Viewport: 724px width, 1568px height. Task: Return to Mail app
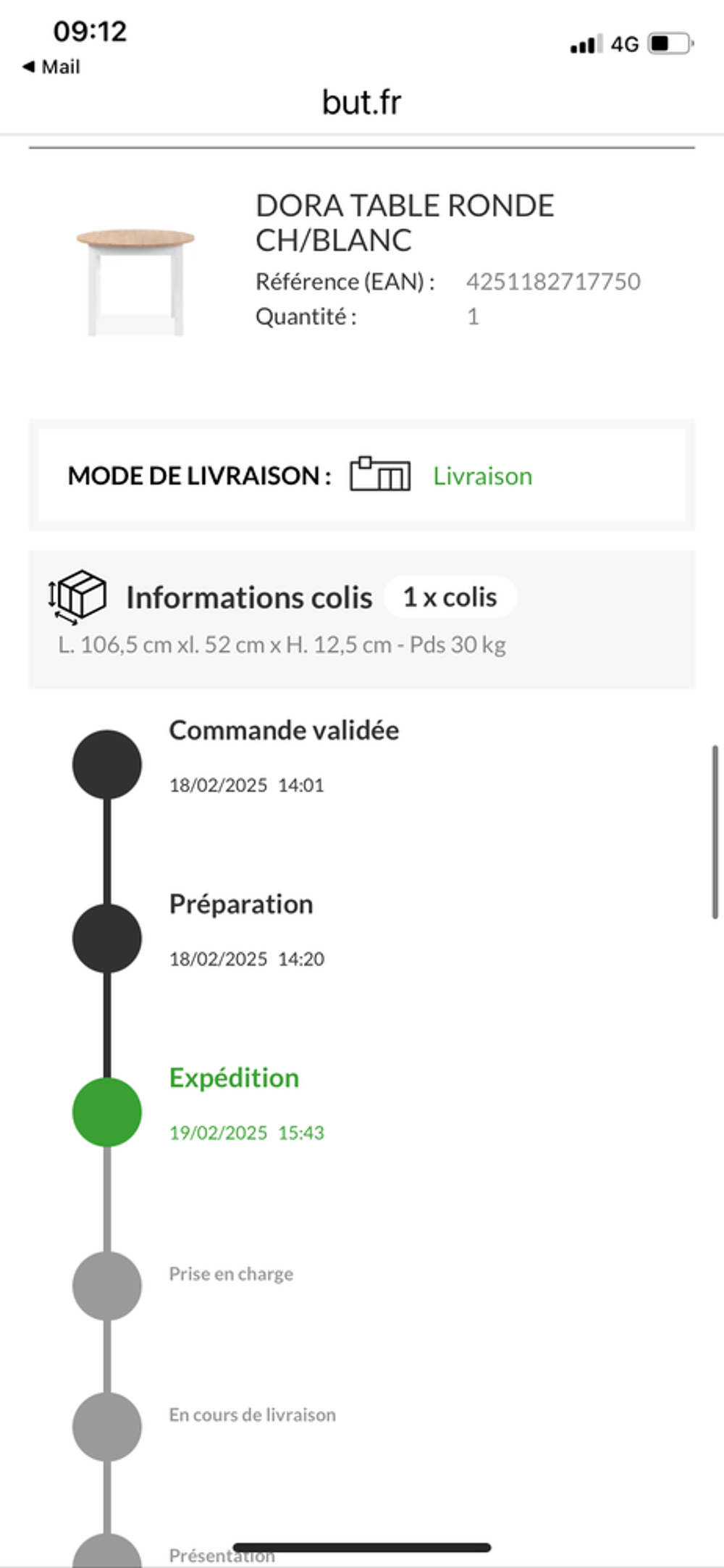pos(51,67)
